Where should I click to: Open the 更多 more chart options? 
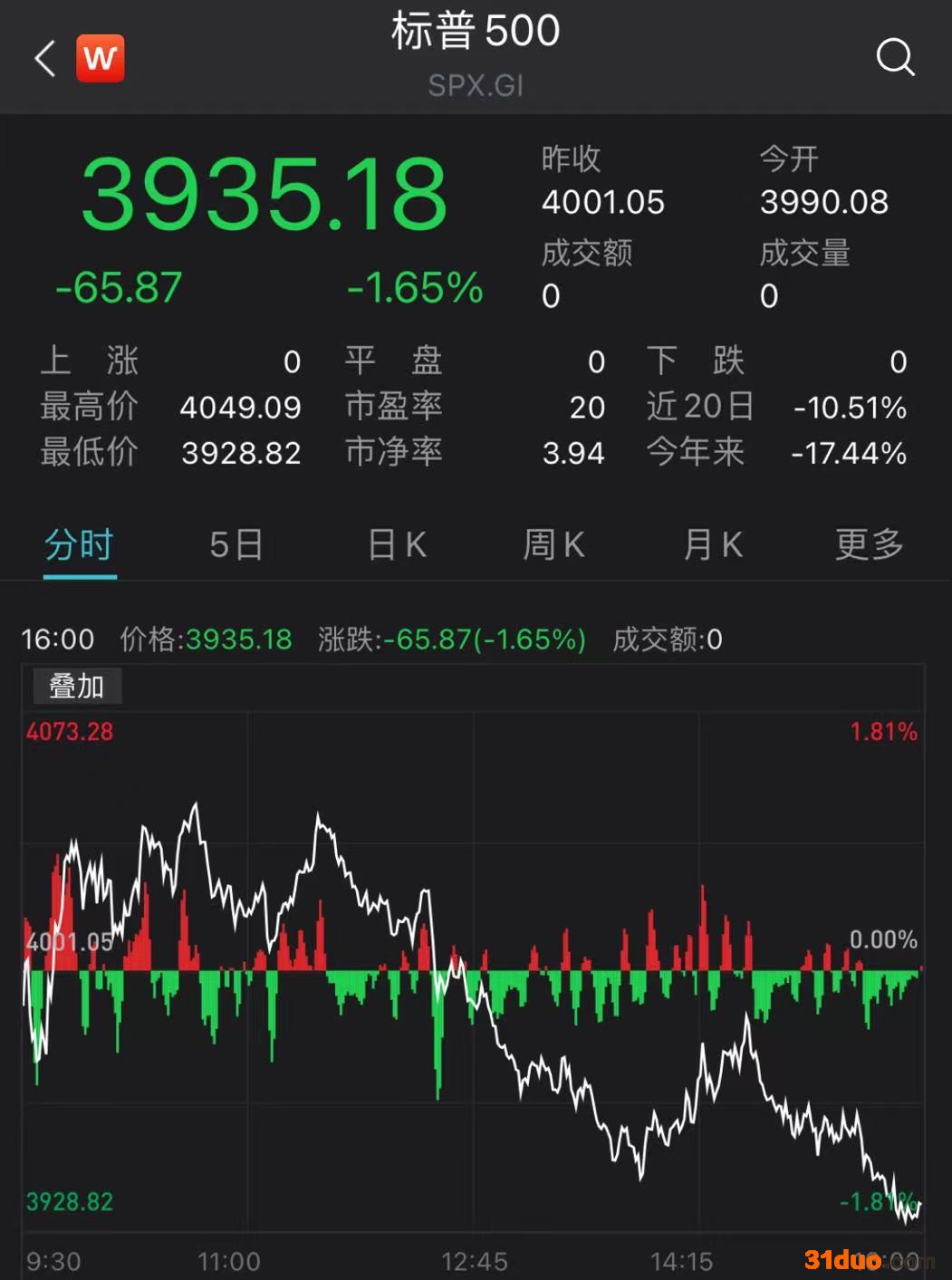[869, 545]
